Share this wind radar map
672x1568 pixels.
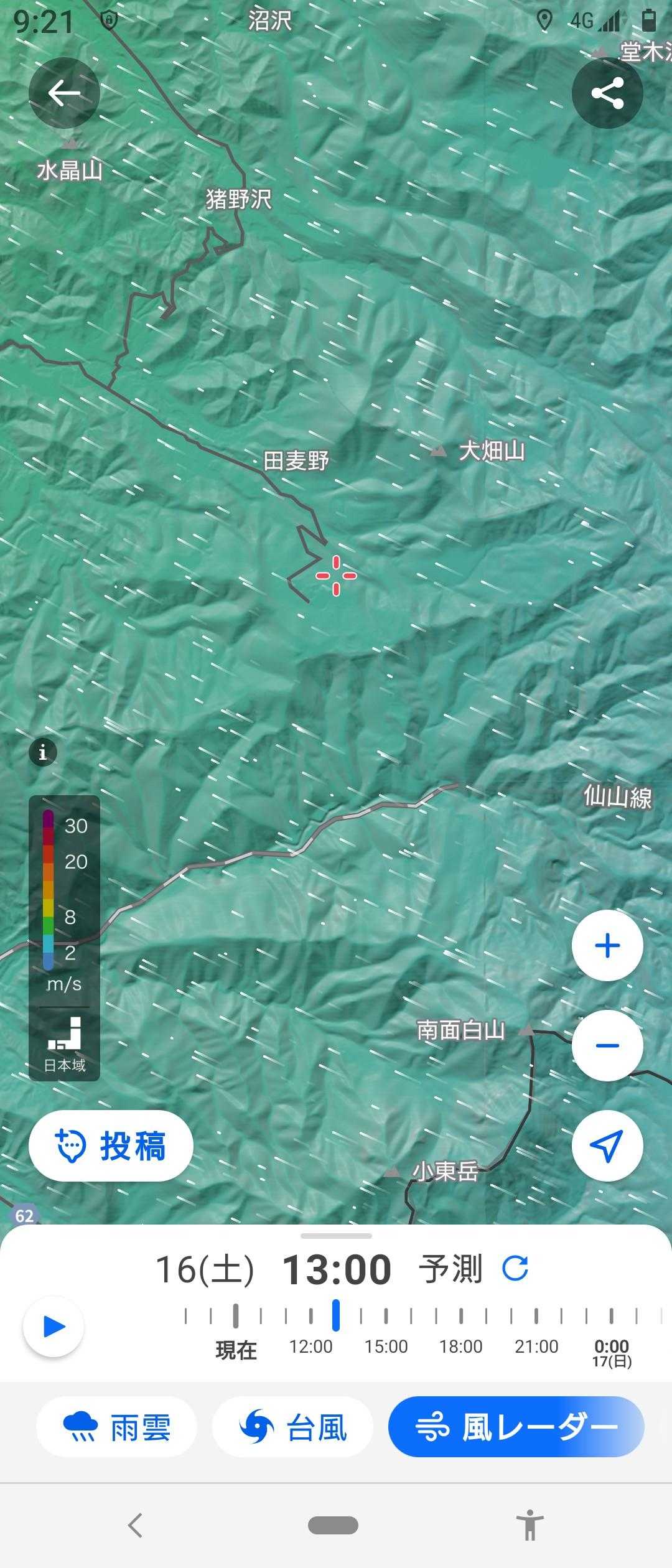[x=607, y=93]
